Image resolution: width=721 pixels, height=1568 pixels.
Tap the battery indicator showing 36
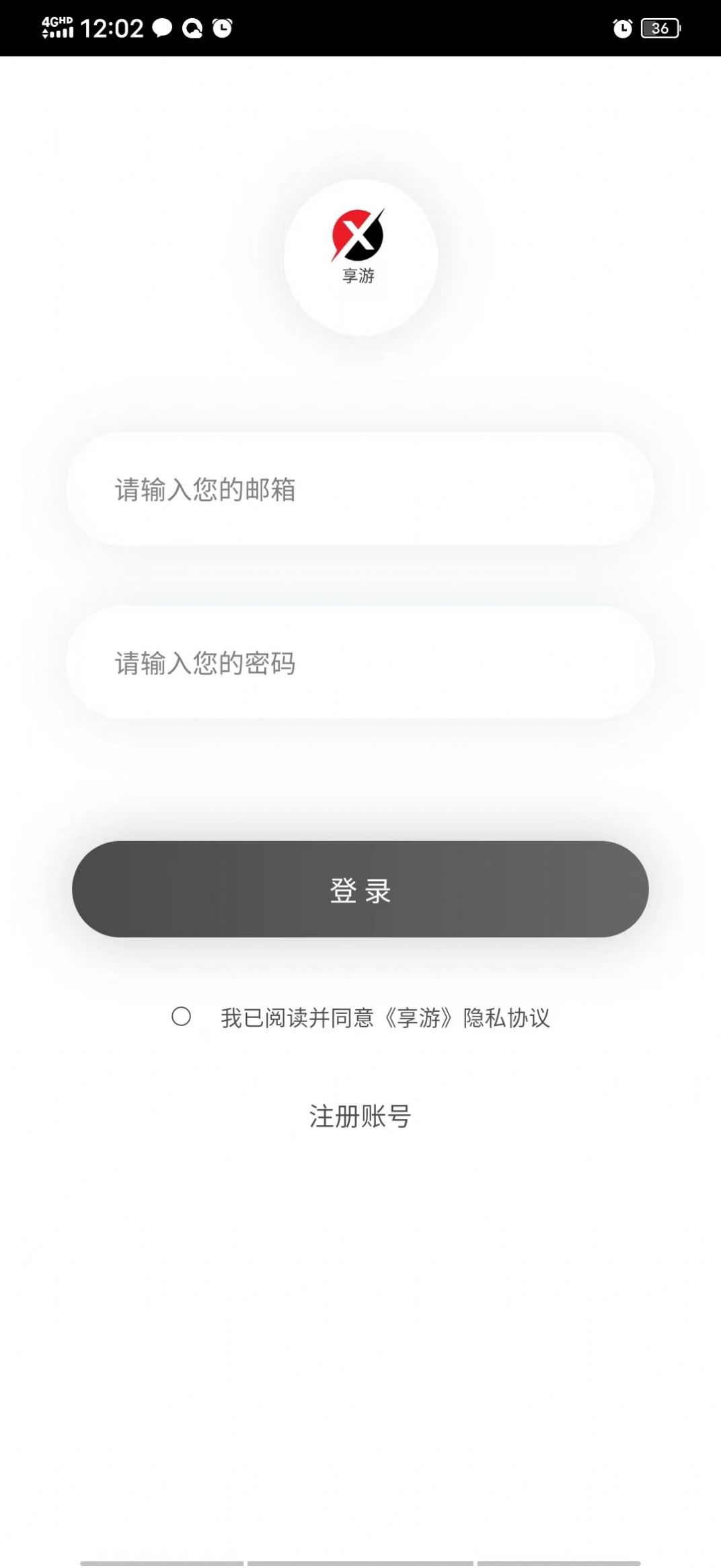pos(660,28)
